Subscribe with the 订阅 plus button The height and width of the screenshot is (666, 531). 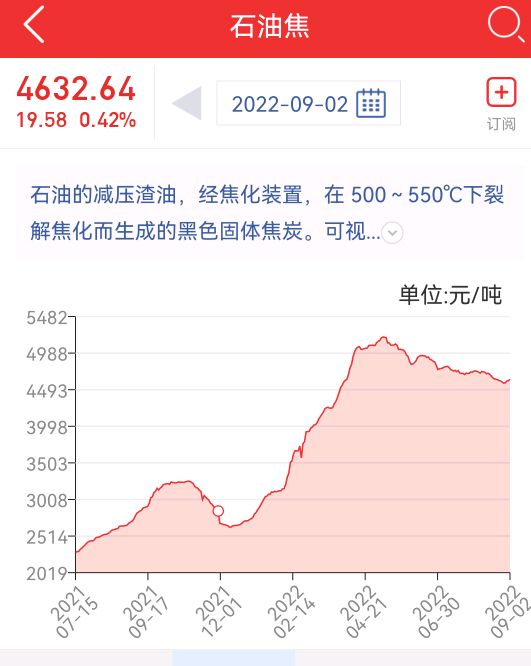click(x=501, y=104)
